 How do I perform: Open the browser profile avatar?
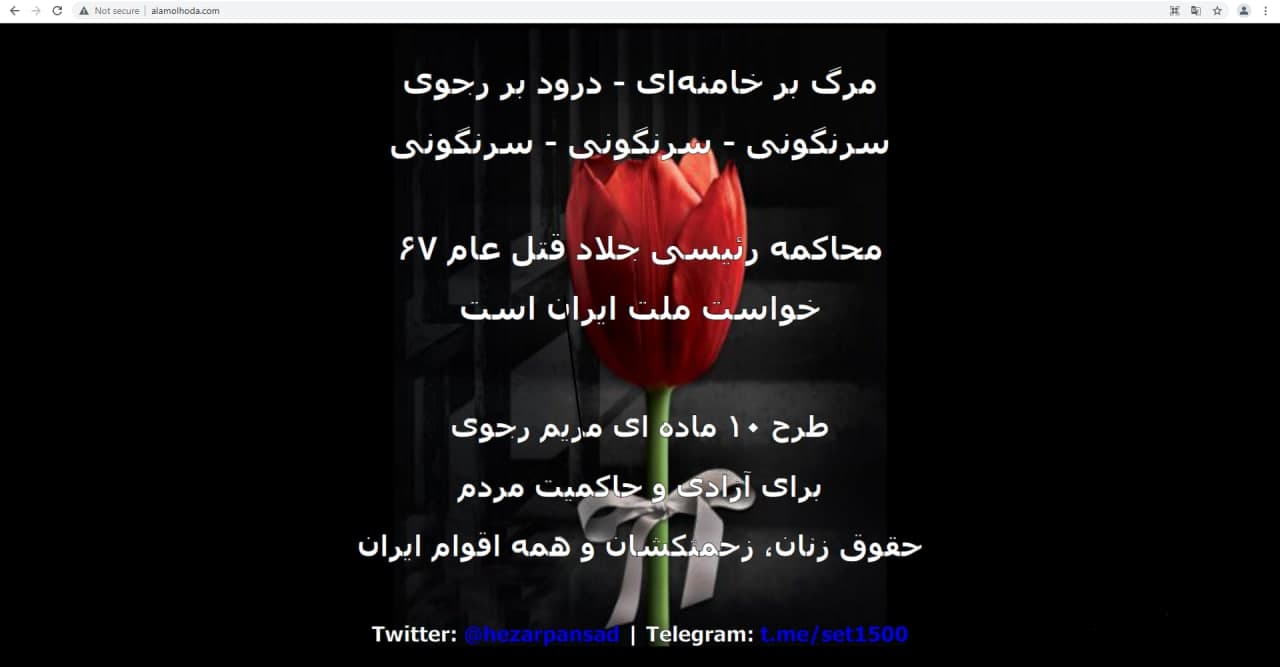[1244, 11]
